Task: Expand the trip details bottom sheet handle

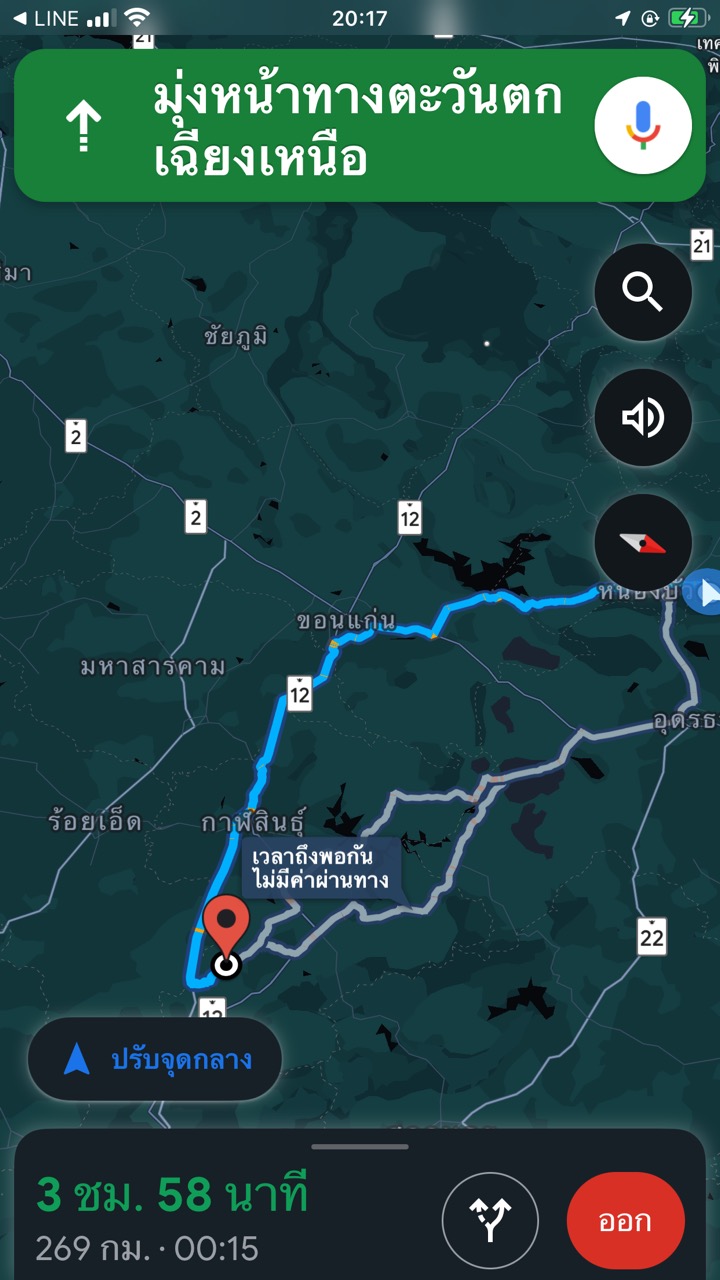Action: (x=360, y=1146)
